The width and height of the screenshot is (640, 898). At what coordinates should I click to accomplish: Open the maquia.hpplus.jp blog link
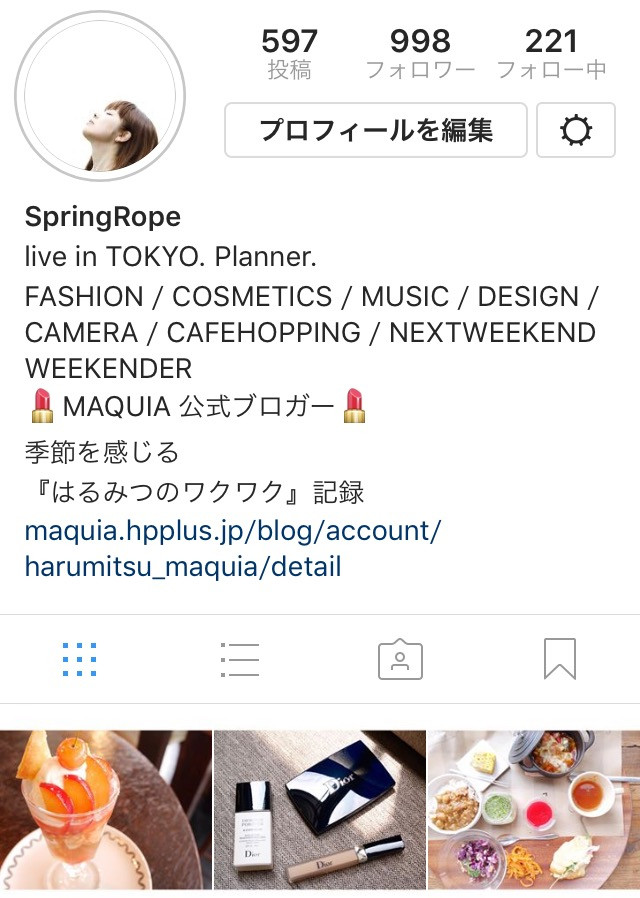232,548
